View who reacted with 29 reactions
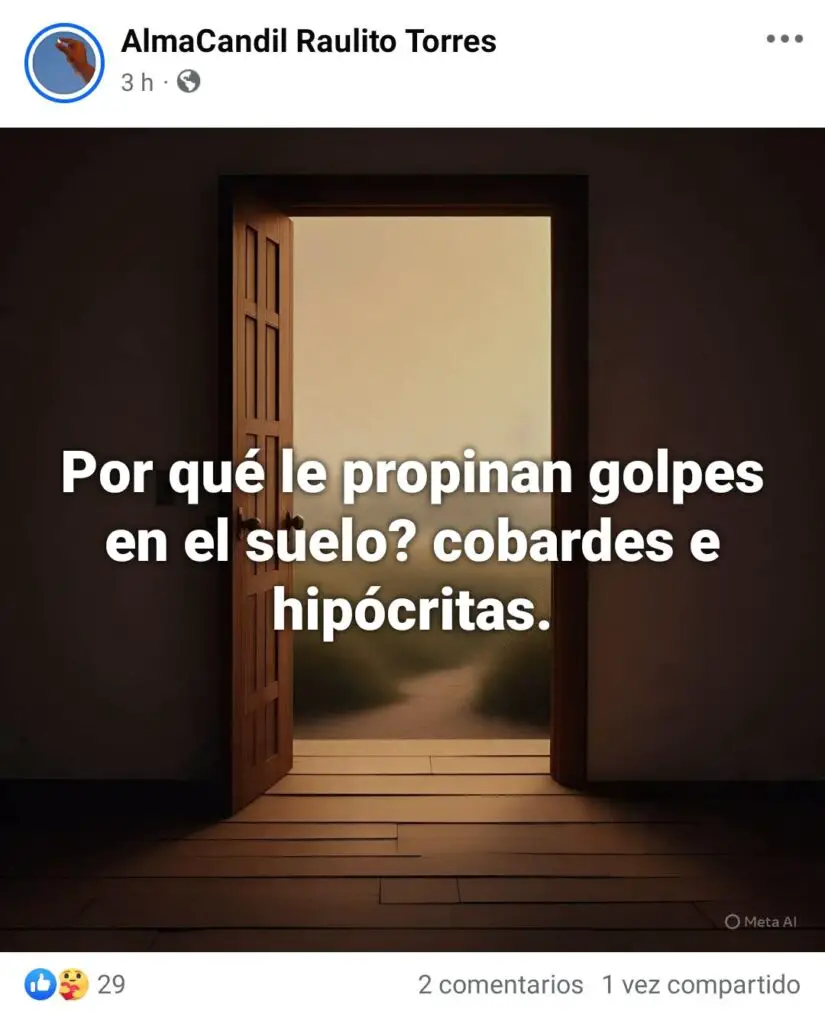 coord(76,984)
